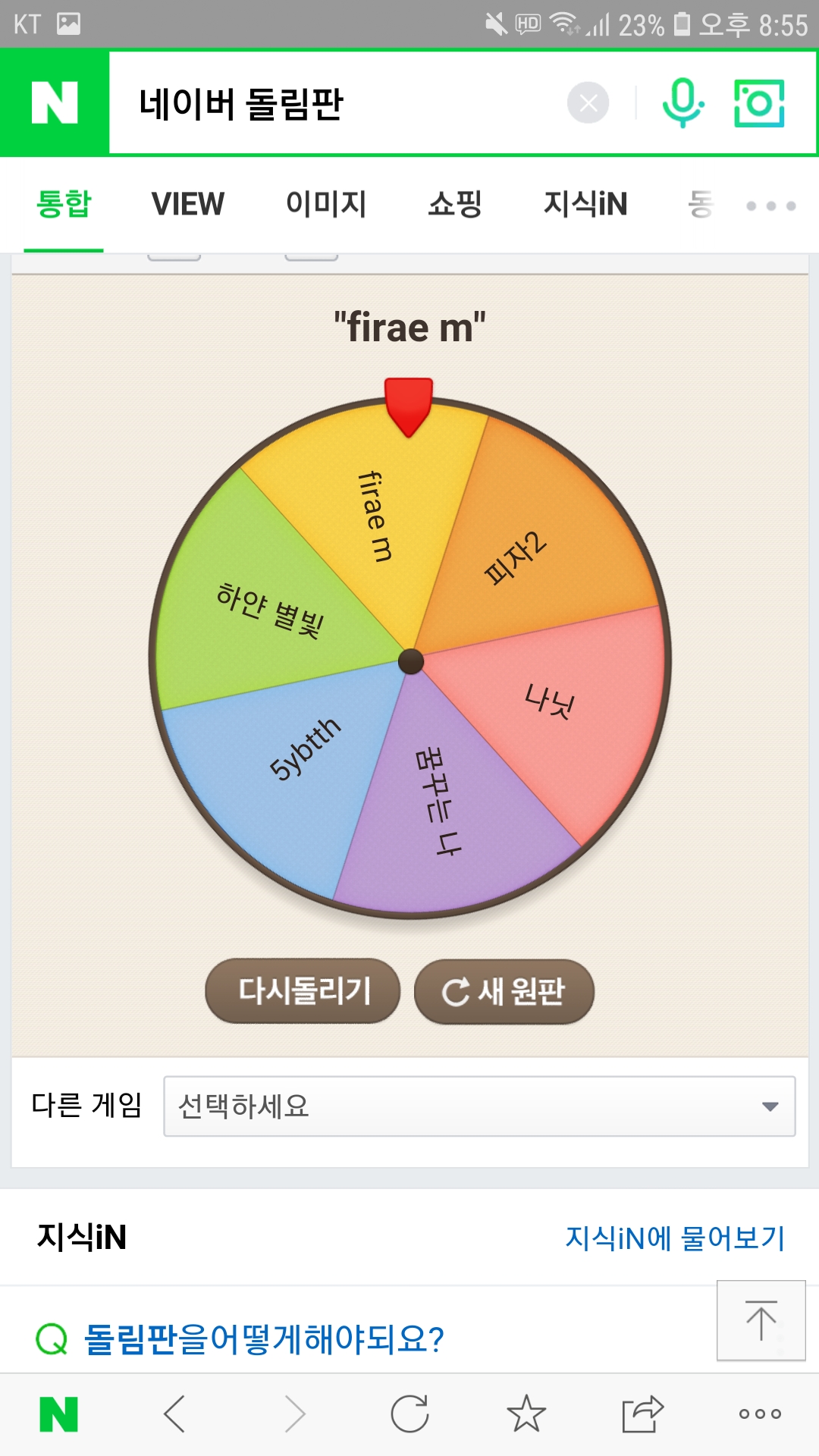Screen dimensions: 819x1456
Task: Start voice search with the microphone
Action: pos(682,103)
